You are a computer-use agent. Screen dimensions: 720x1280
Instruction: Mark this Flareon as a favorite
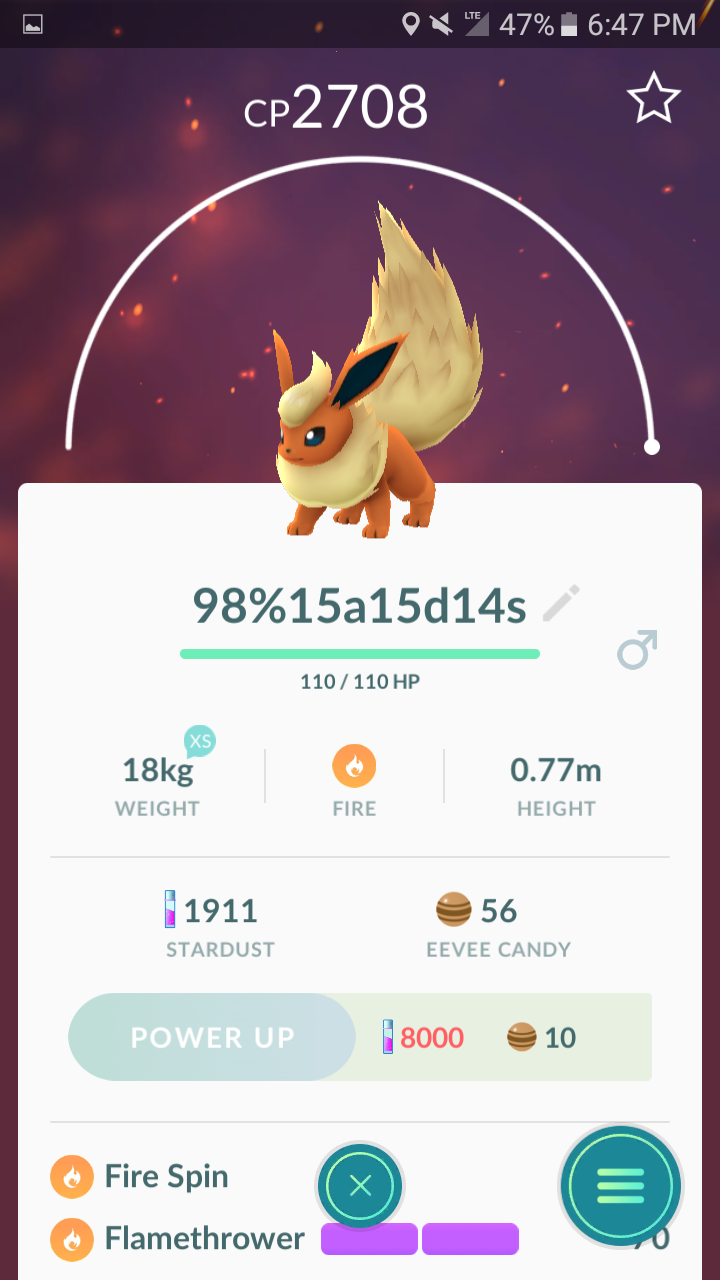pos(654,98)
